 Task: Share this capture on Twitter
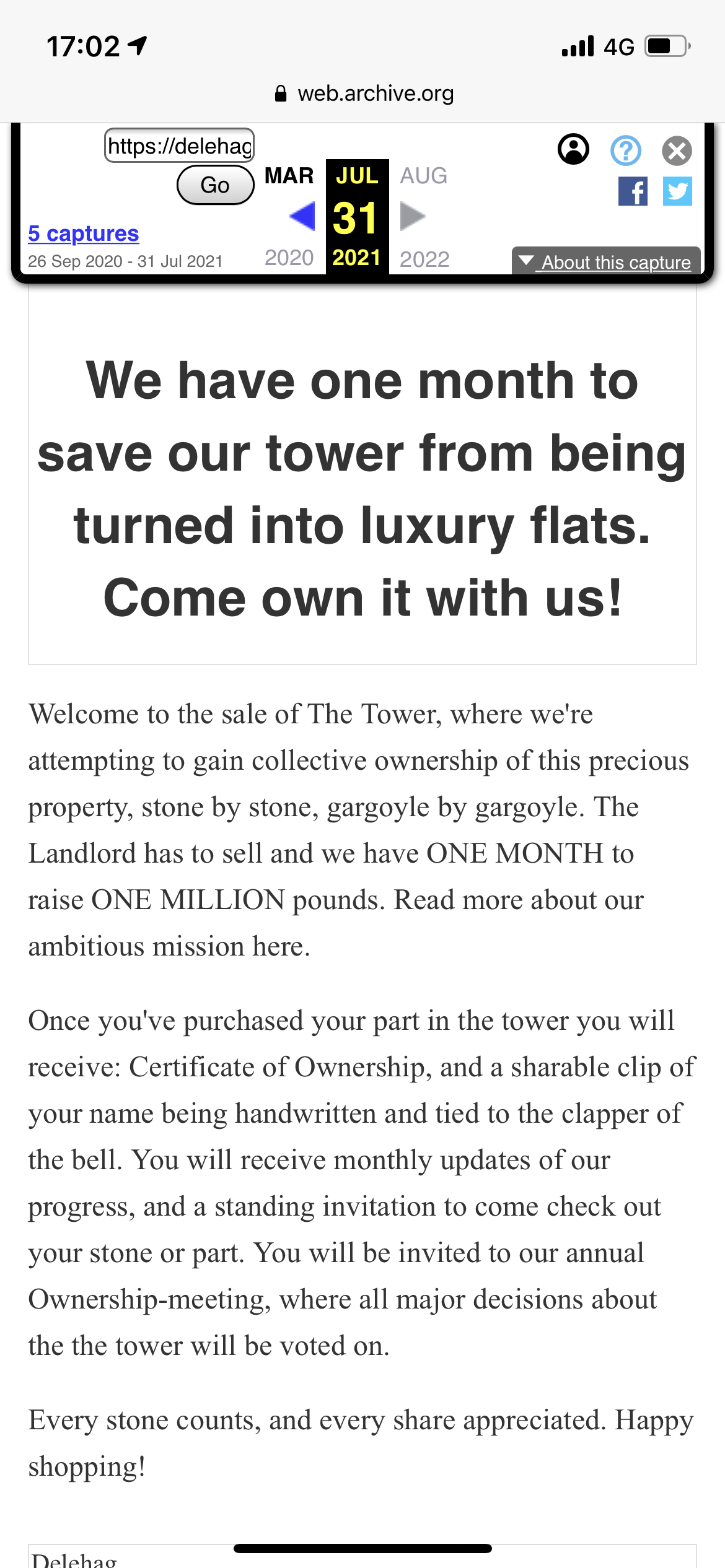tap(677, 191)
